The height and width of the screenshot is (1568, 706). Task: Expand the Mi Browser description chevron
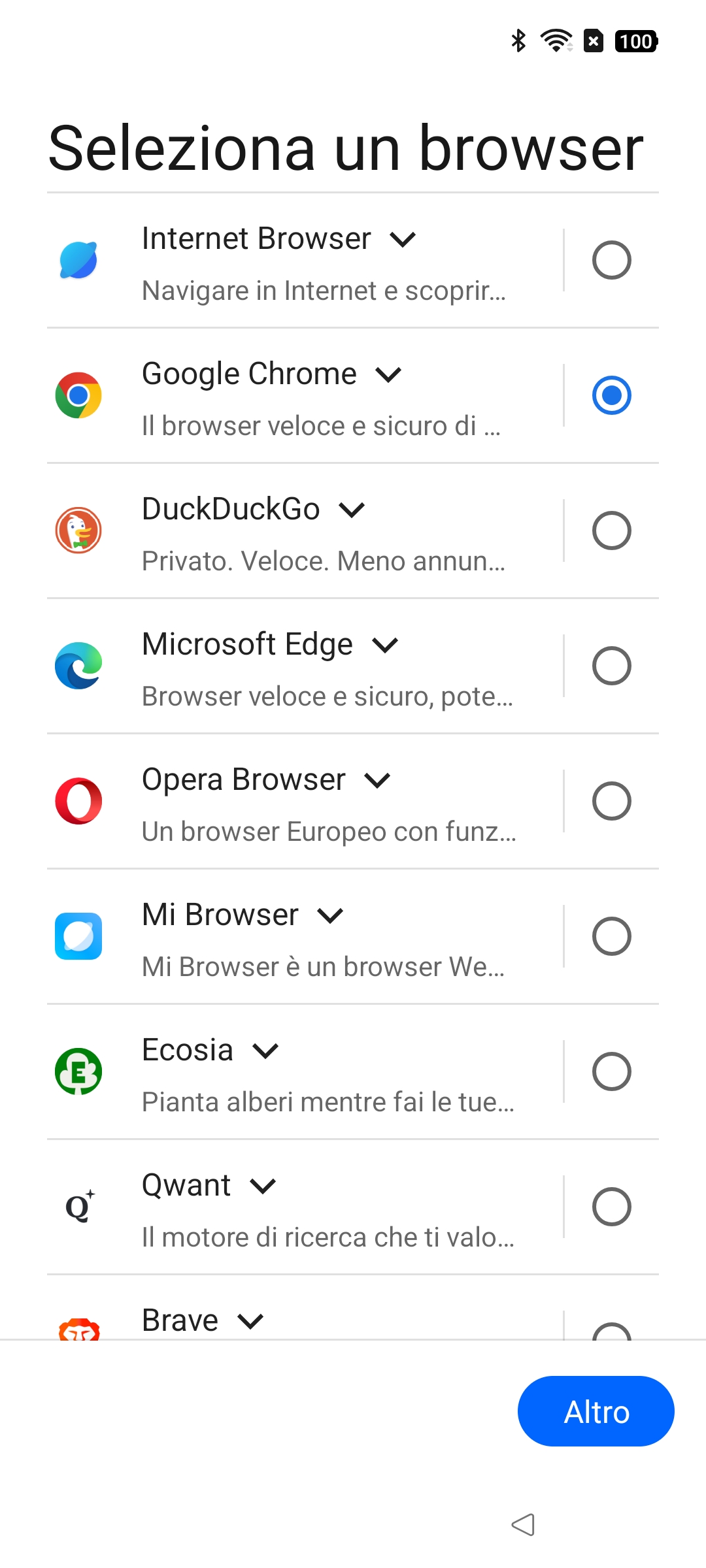coord(330,916)
